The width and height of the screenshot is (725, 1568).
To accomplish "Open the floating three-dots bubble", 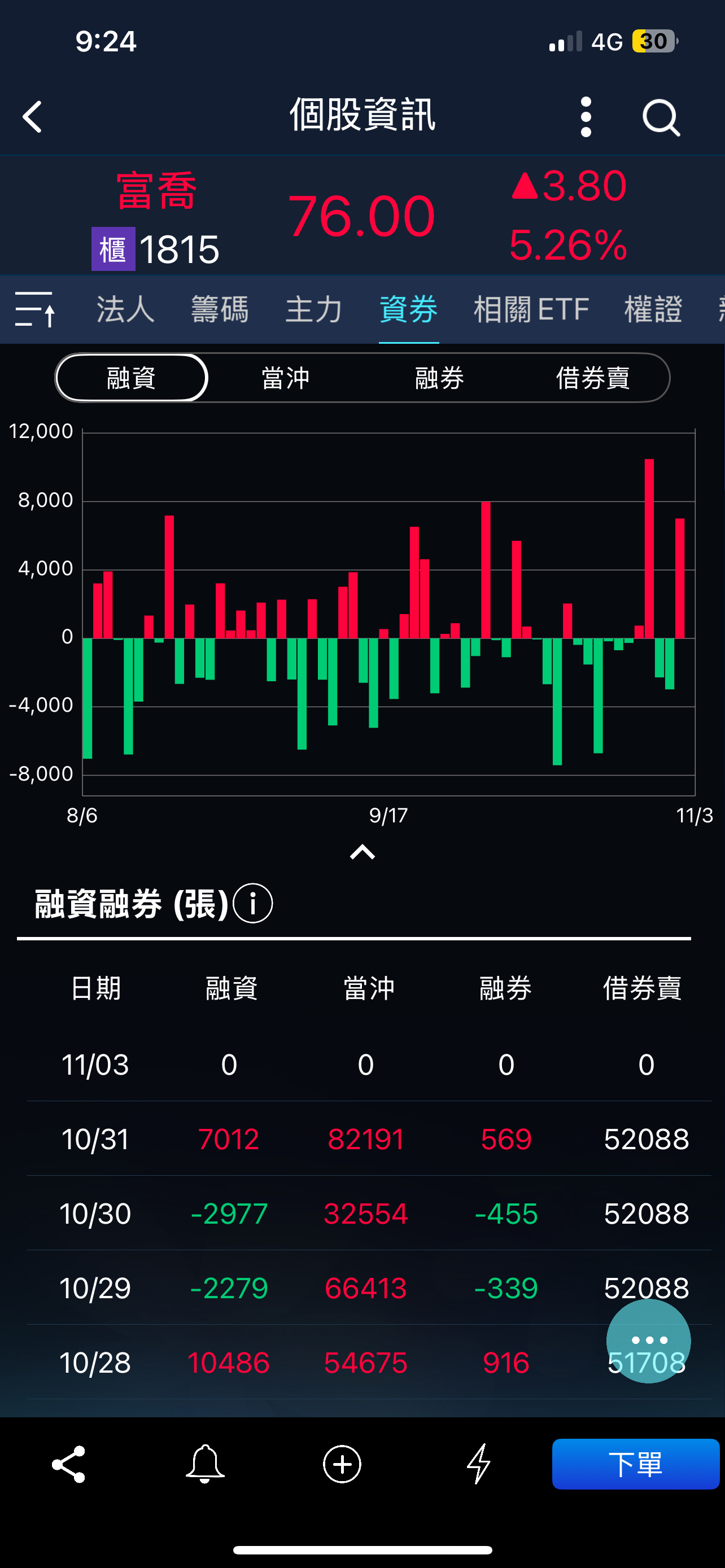I will click(648, 1341).
